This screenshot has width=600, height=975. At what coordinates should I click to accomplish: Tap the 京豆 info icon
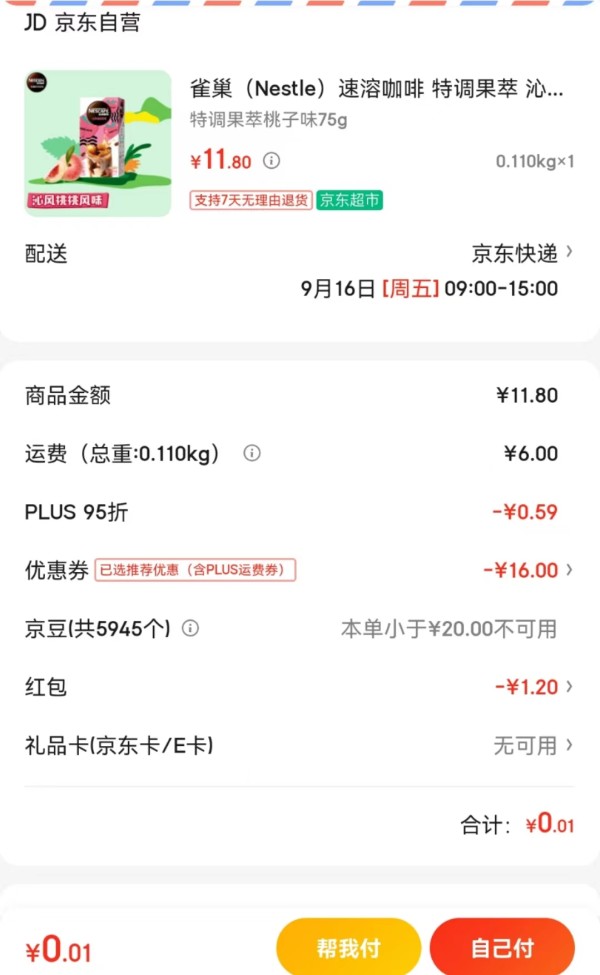[190, 628]
